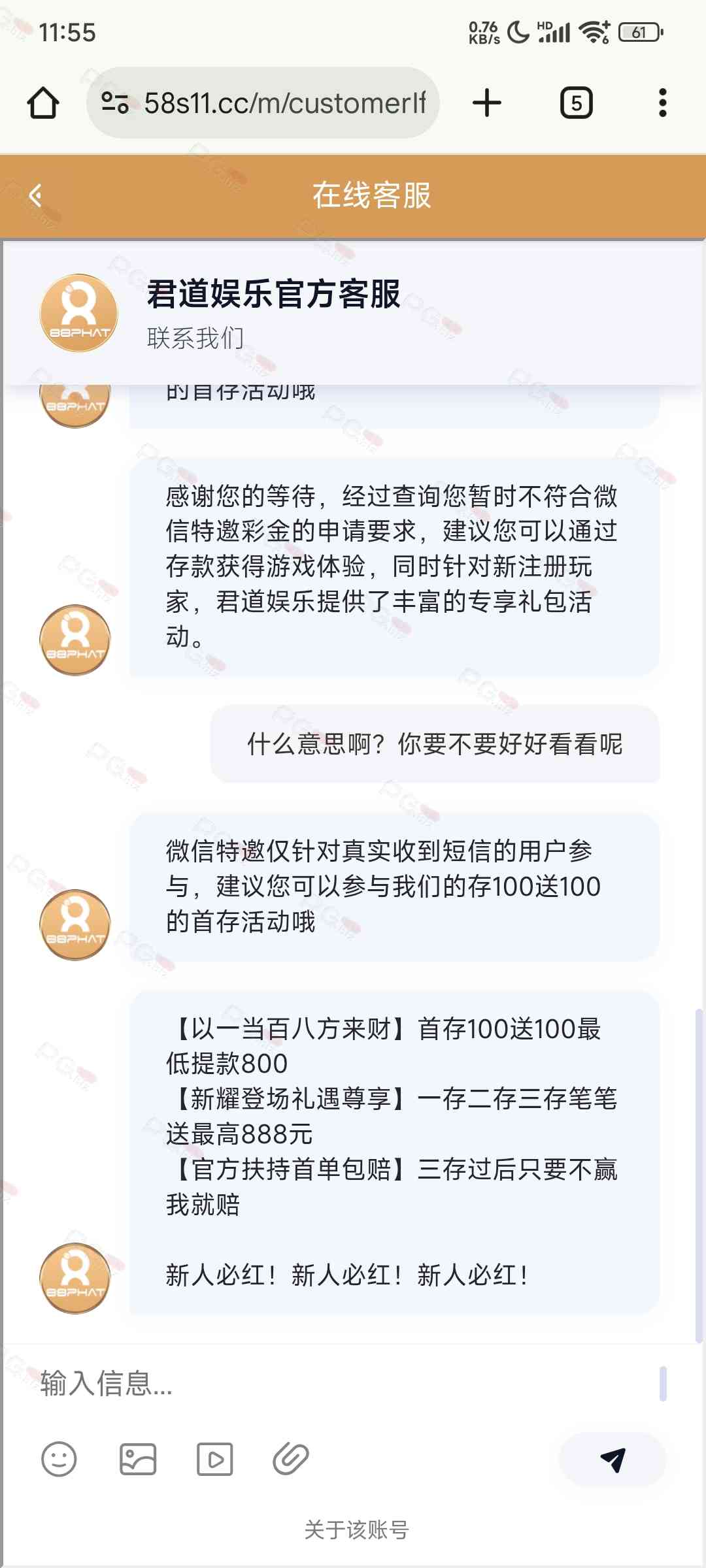This screenshot has height=1568, width=706.
Task: Open the browser overflow menu
Action: 662,103
